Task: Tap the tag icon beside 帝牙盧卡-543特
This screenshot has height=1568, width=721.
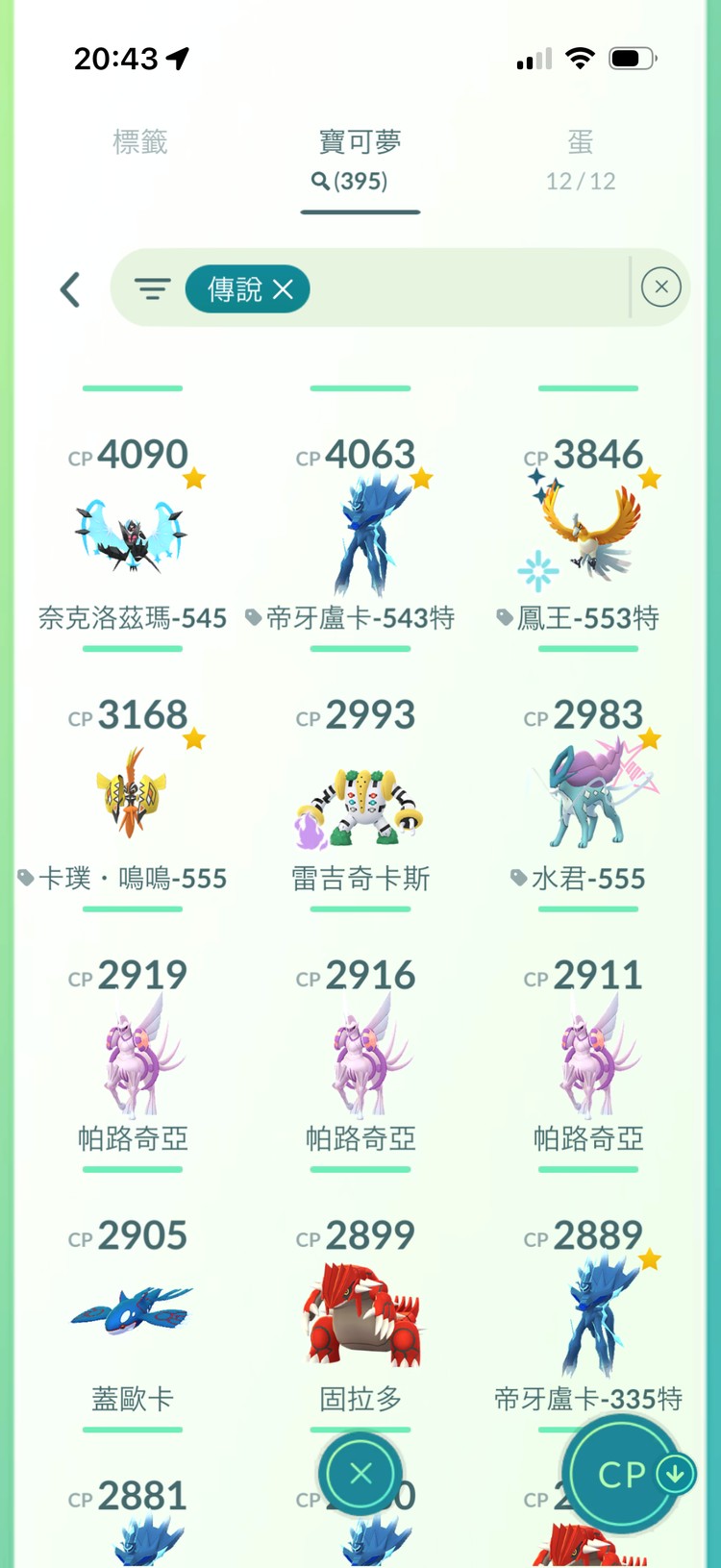Action: click(x=252, y=617)
